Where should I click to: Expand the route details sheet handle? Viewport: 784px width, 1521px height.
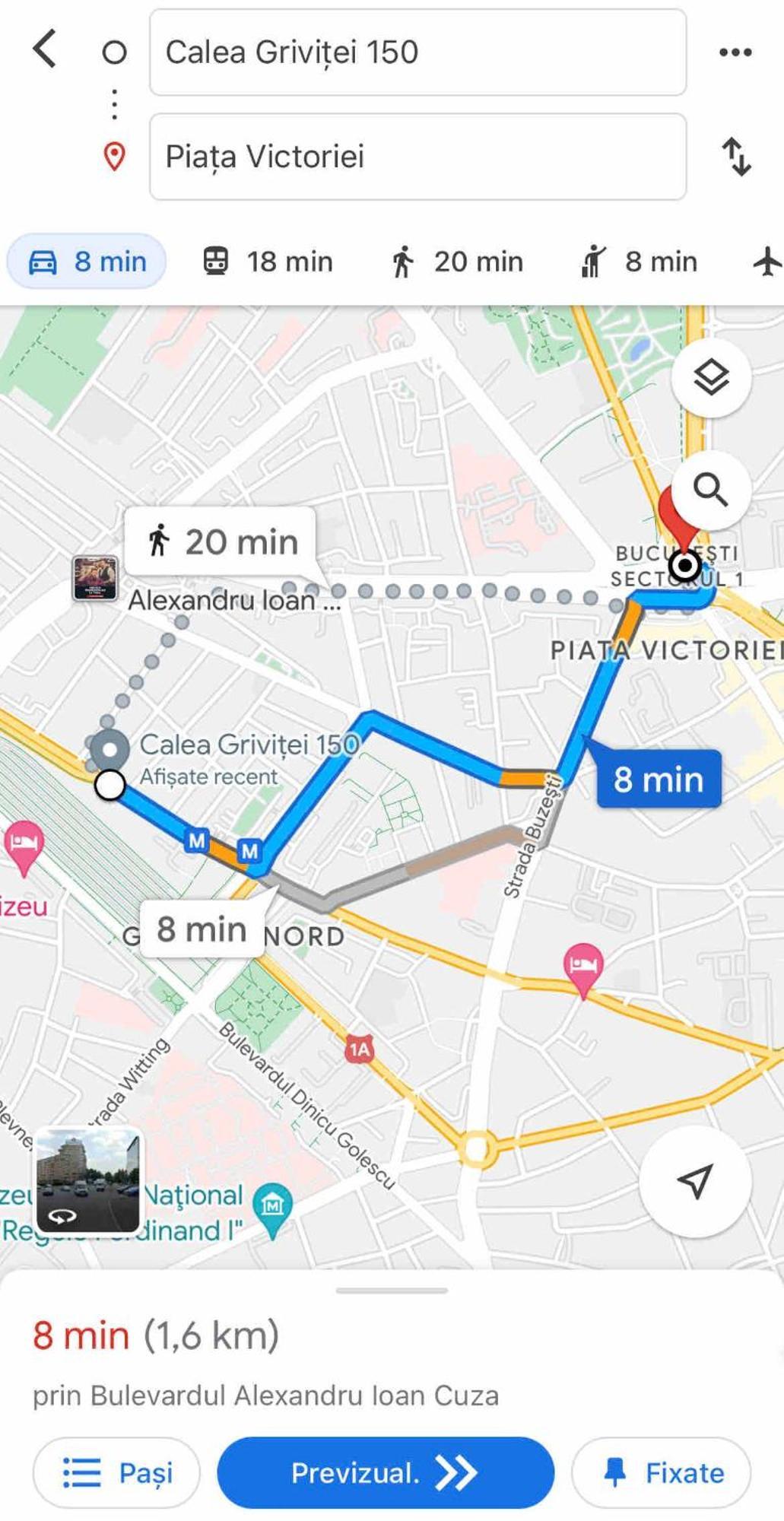(x=392, y=1291)
